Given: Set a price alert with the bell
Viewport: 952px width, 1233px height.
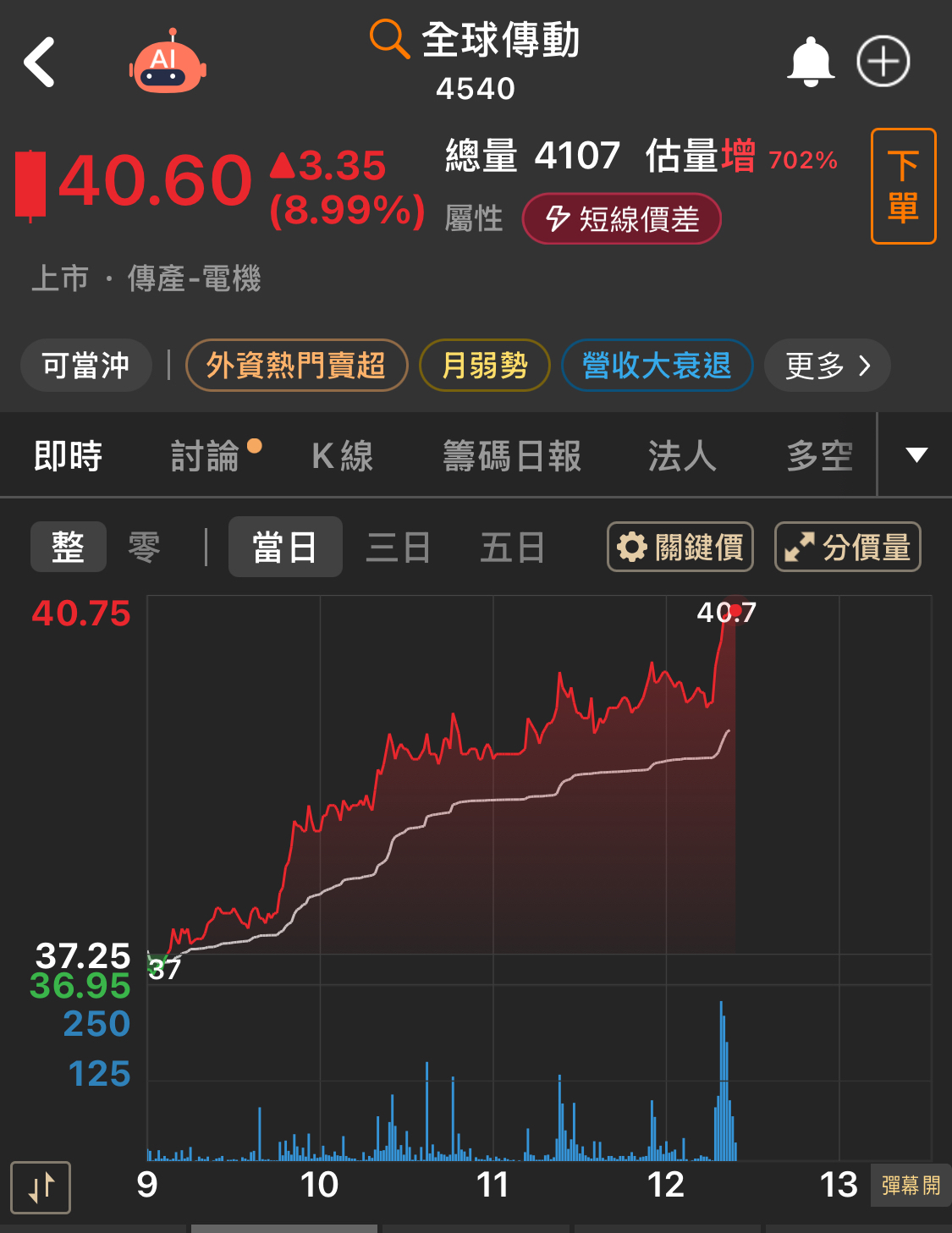Looking at the screenshot, I should [x=811, y=62].
